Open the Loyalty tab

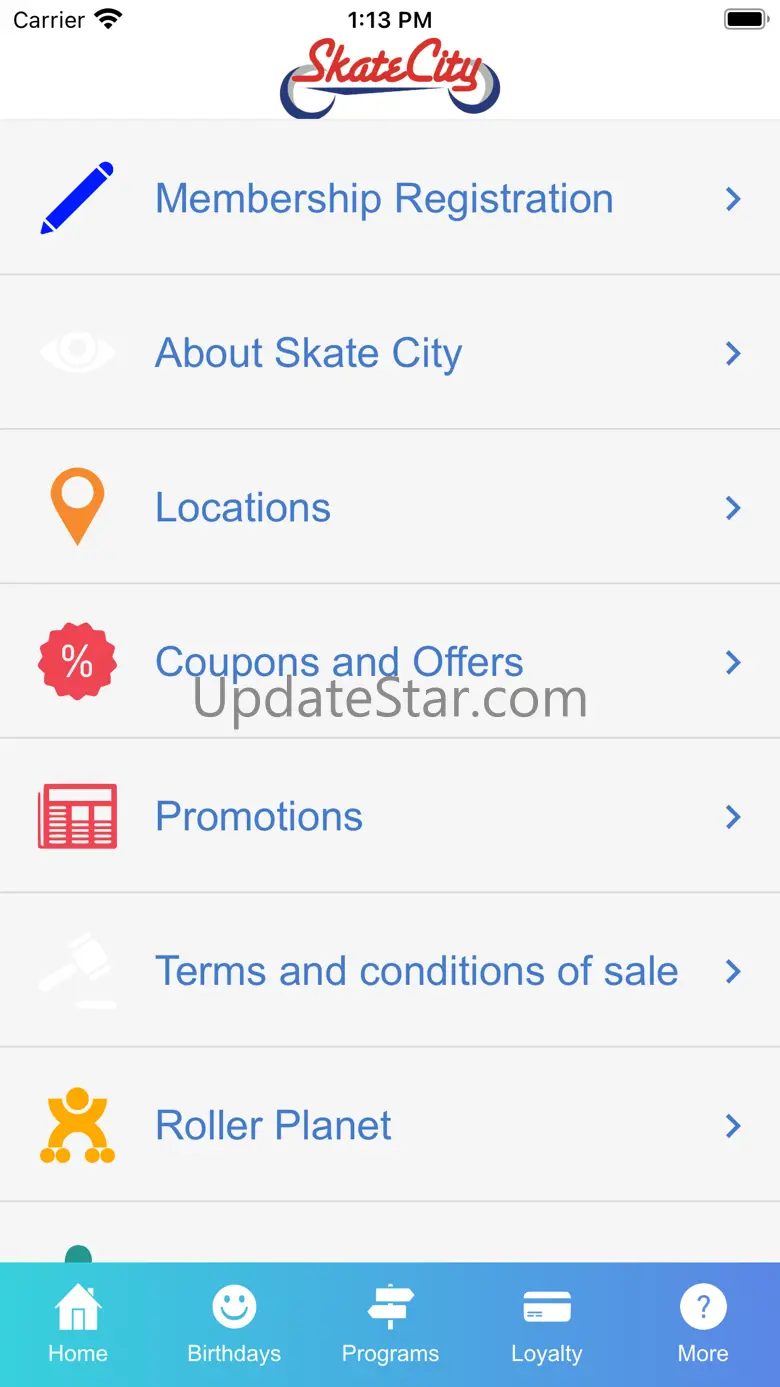[x=546, y=1324]
